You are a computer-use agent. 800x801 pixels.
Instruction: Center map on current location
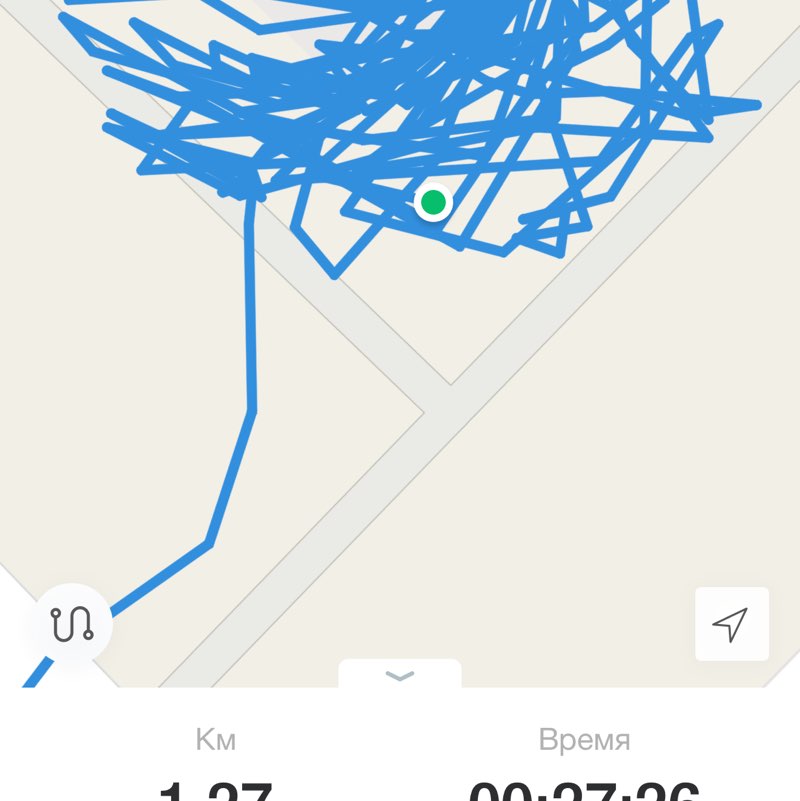pyautogui.click(x=731, y=624)
